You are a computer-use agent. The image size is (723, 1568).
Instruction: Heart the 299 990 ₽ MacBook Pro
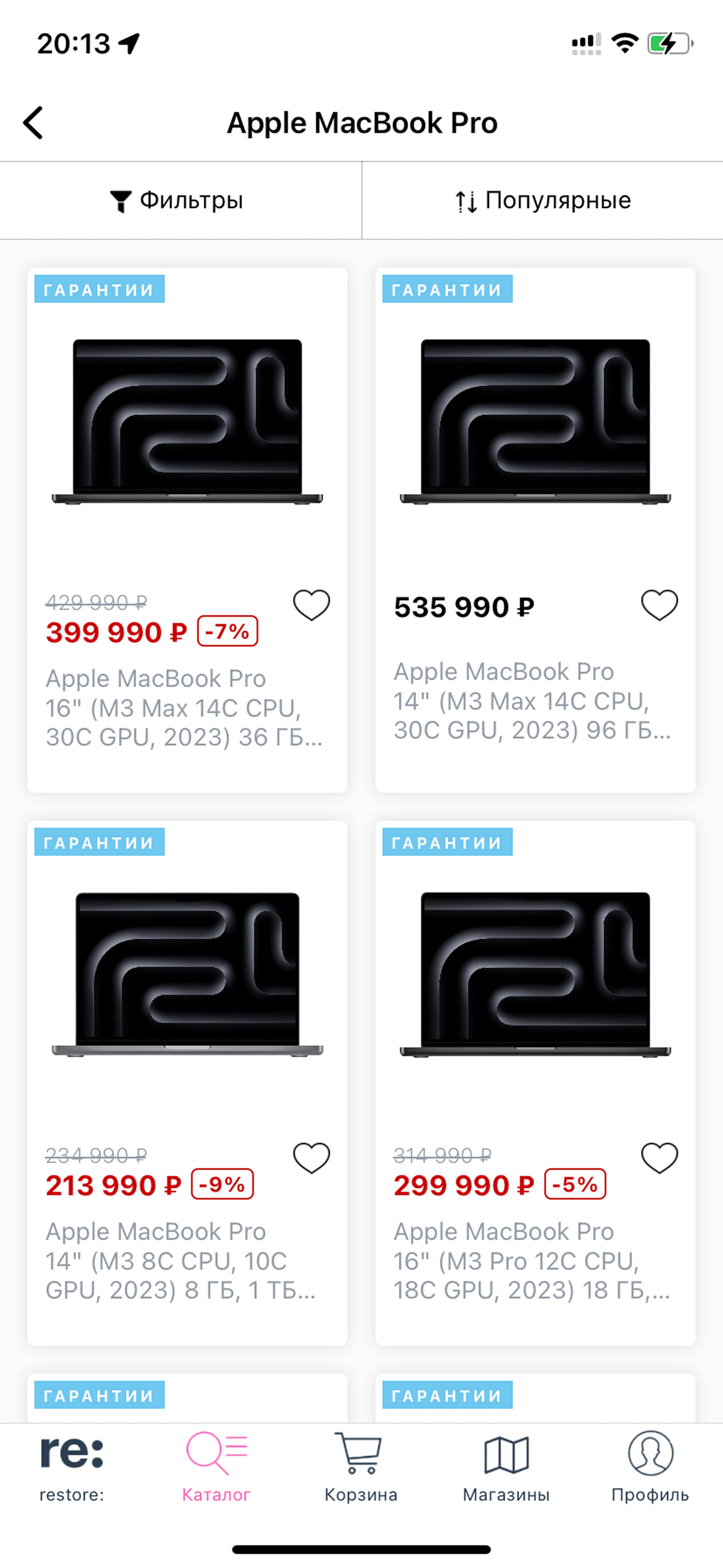659,1158
